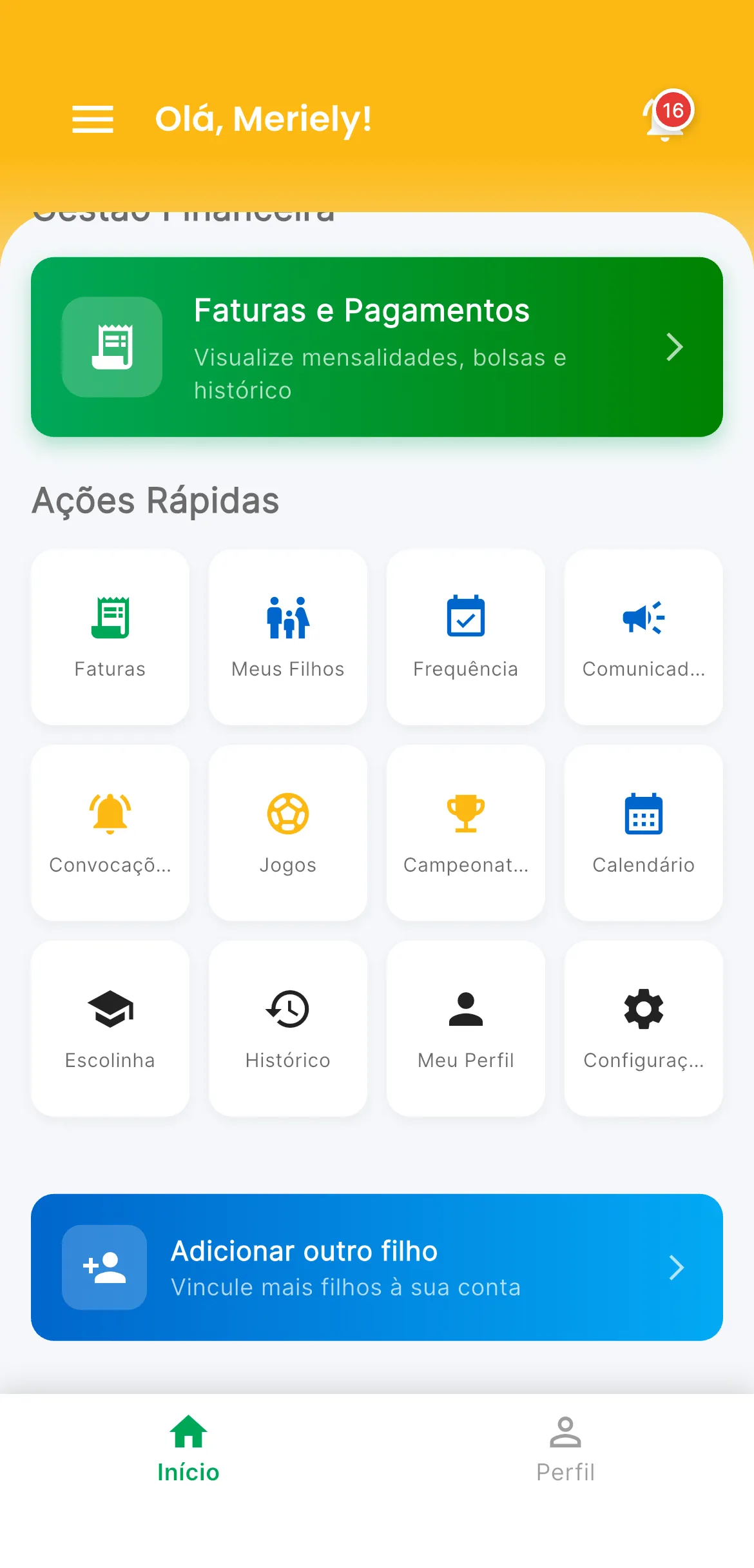Screen dimensions: 754x1568
Task: Open the notifications bell showing 16
Action: [664, 119]
